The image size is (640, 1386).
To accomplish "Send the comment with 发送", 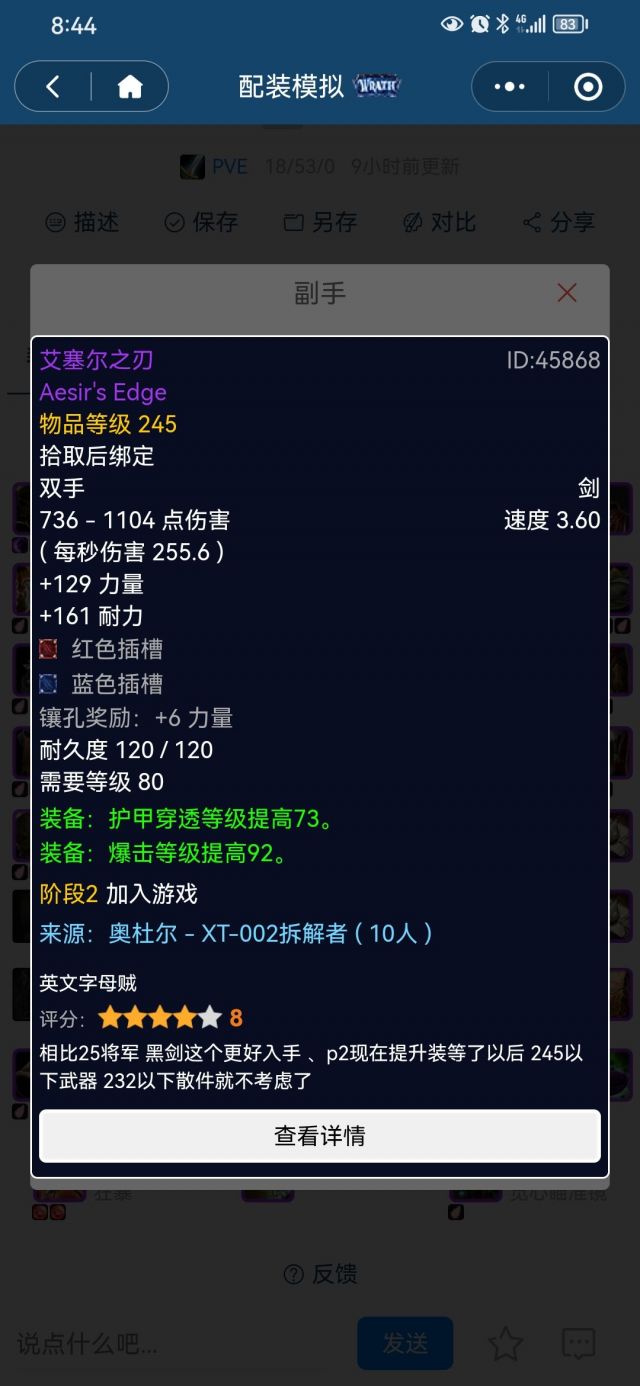I will coord(405,1343).
